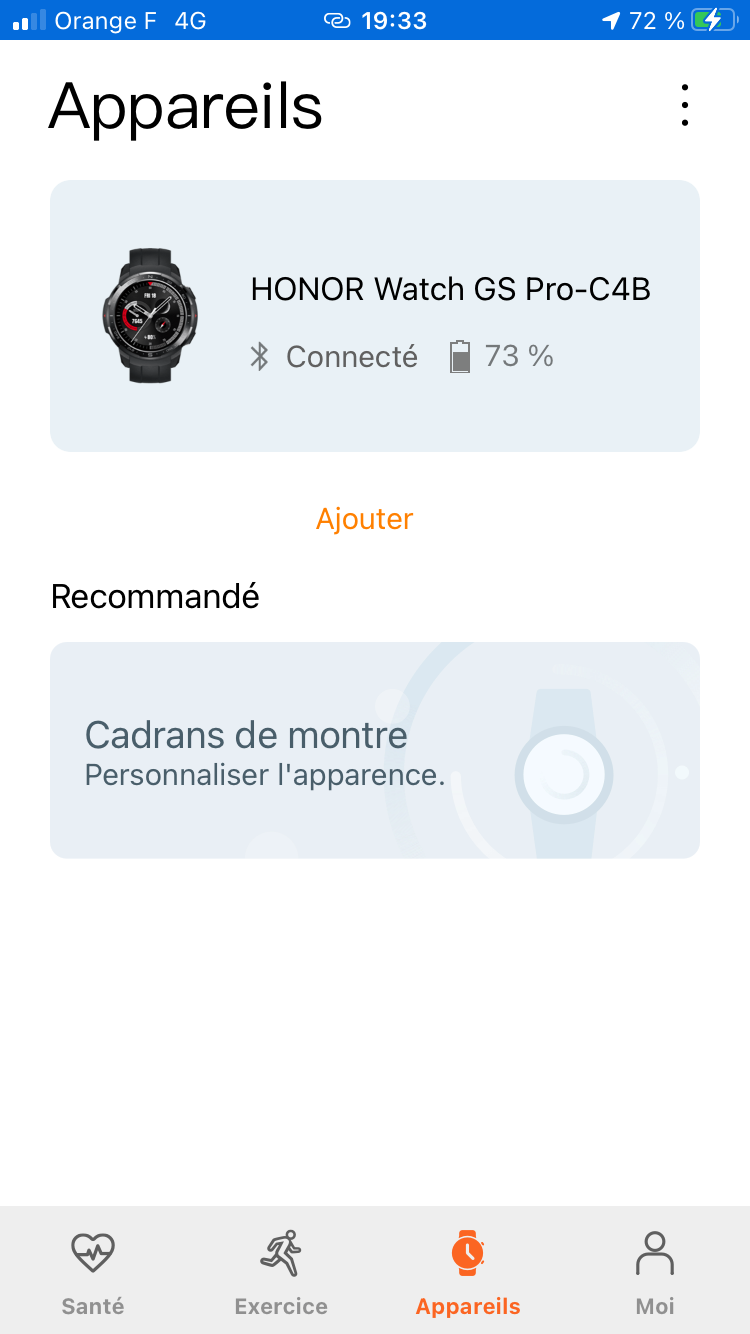Tap the Moi profile icon
The image size is (750, 1334).
655,1253
